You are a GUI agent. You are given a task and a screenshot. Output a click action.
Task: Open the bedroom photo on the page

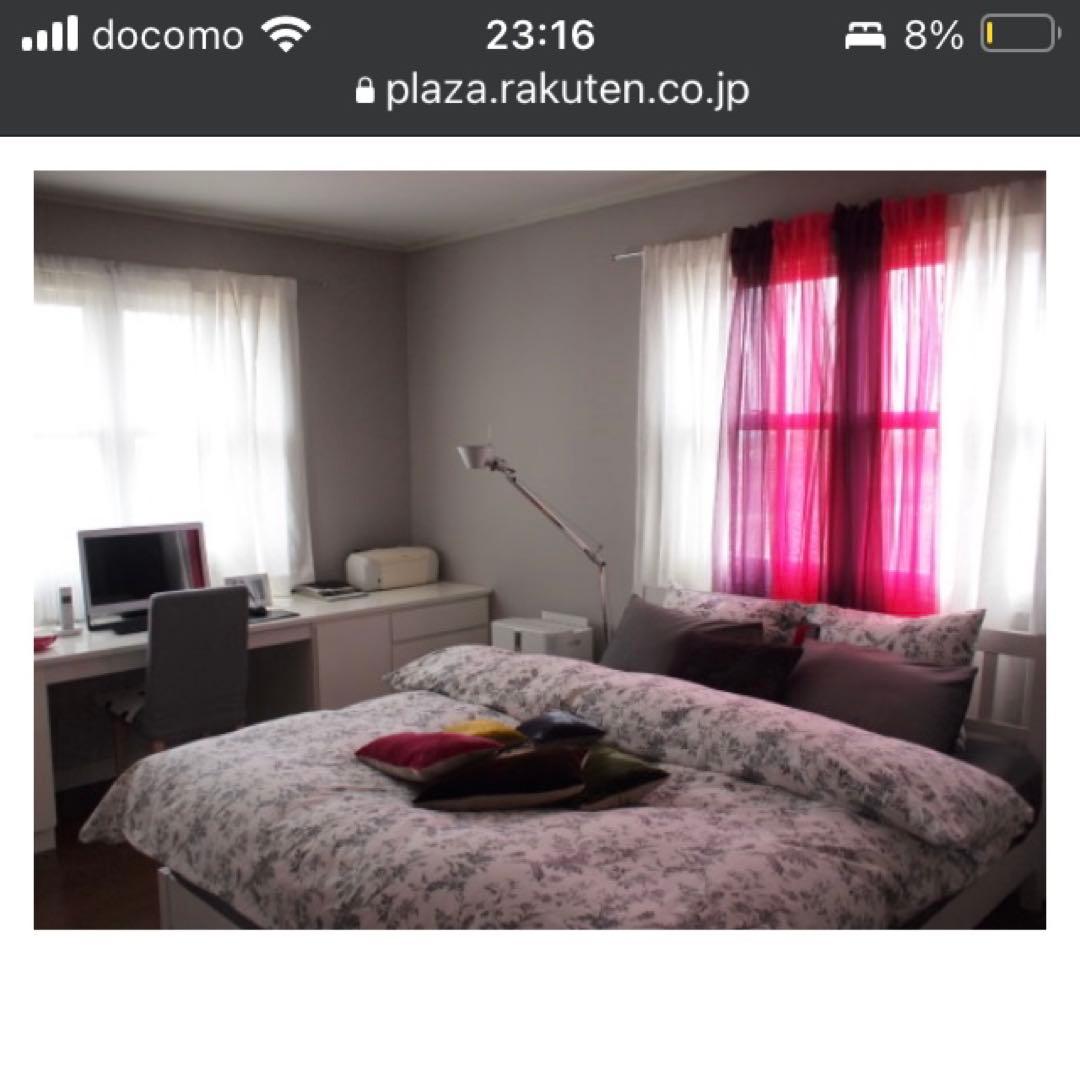click(540, 550)
